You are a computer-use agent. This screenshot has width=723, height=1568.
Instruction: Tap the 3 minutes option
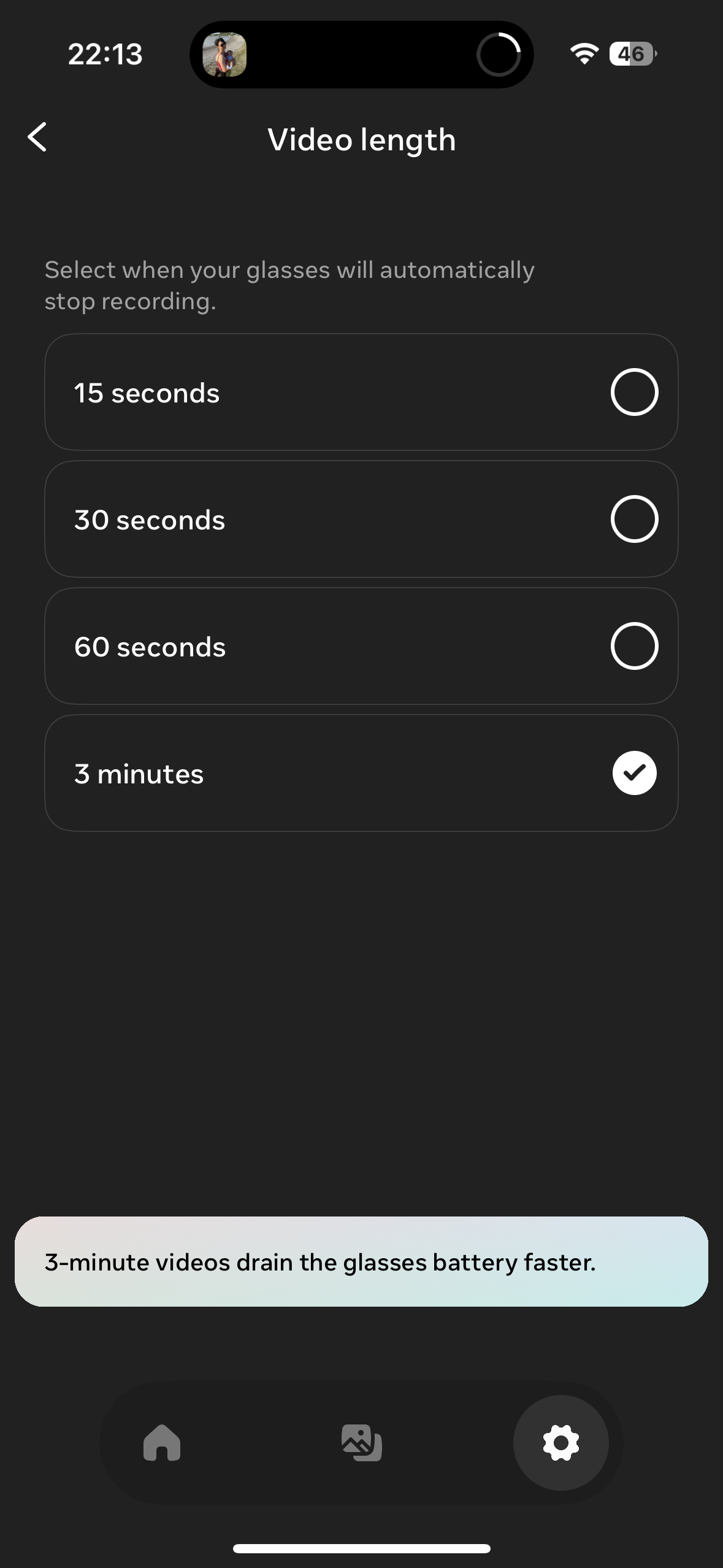pyautogui.click(x=361, y=773)
